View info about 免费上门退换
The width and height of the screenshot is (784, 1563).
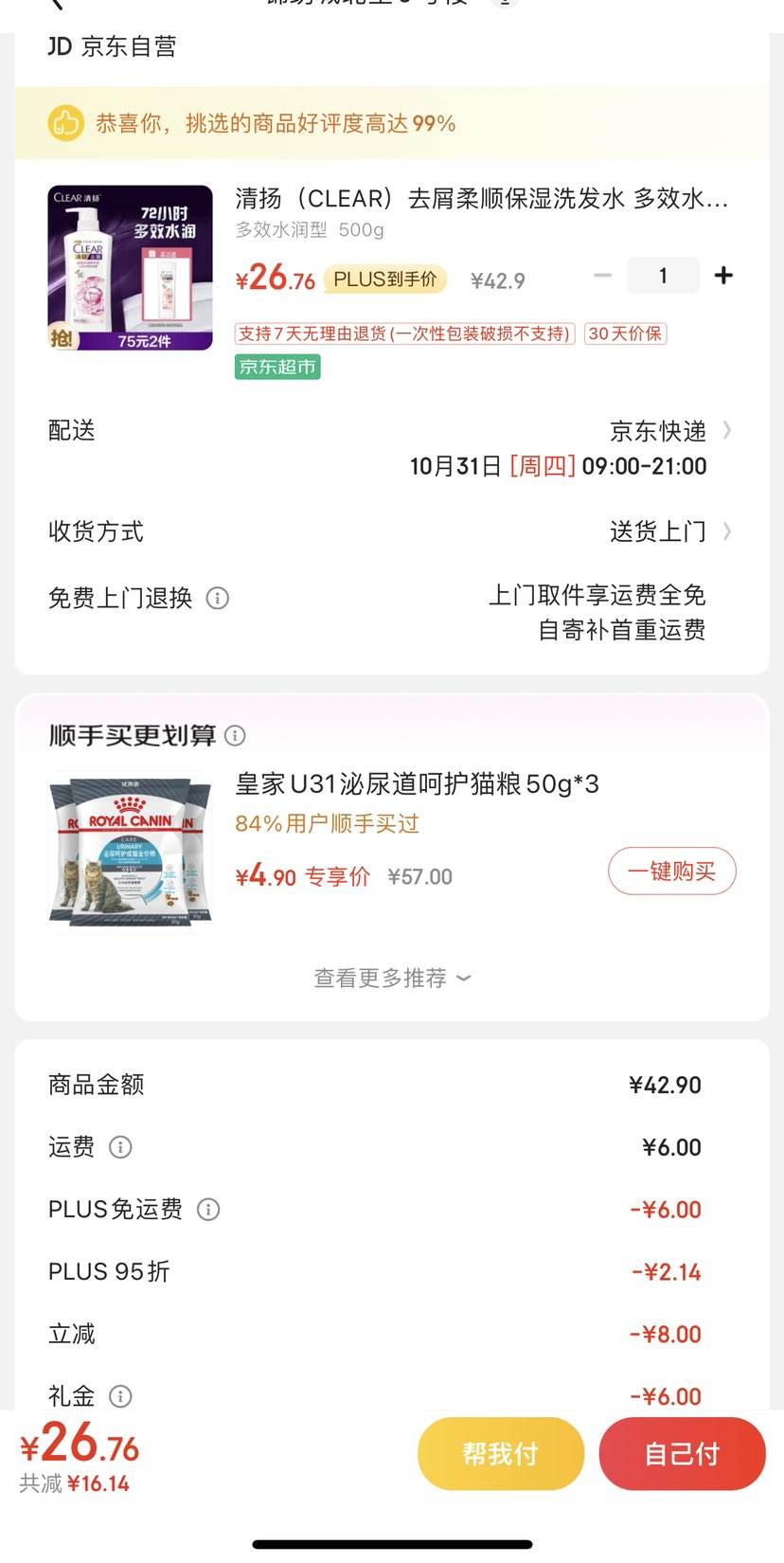click(218, 599)
